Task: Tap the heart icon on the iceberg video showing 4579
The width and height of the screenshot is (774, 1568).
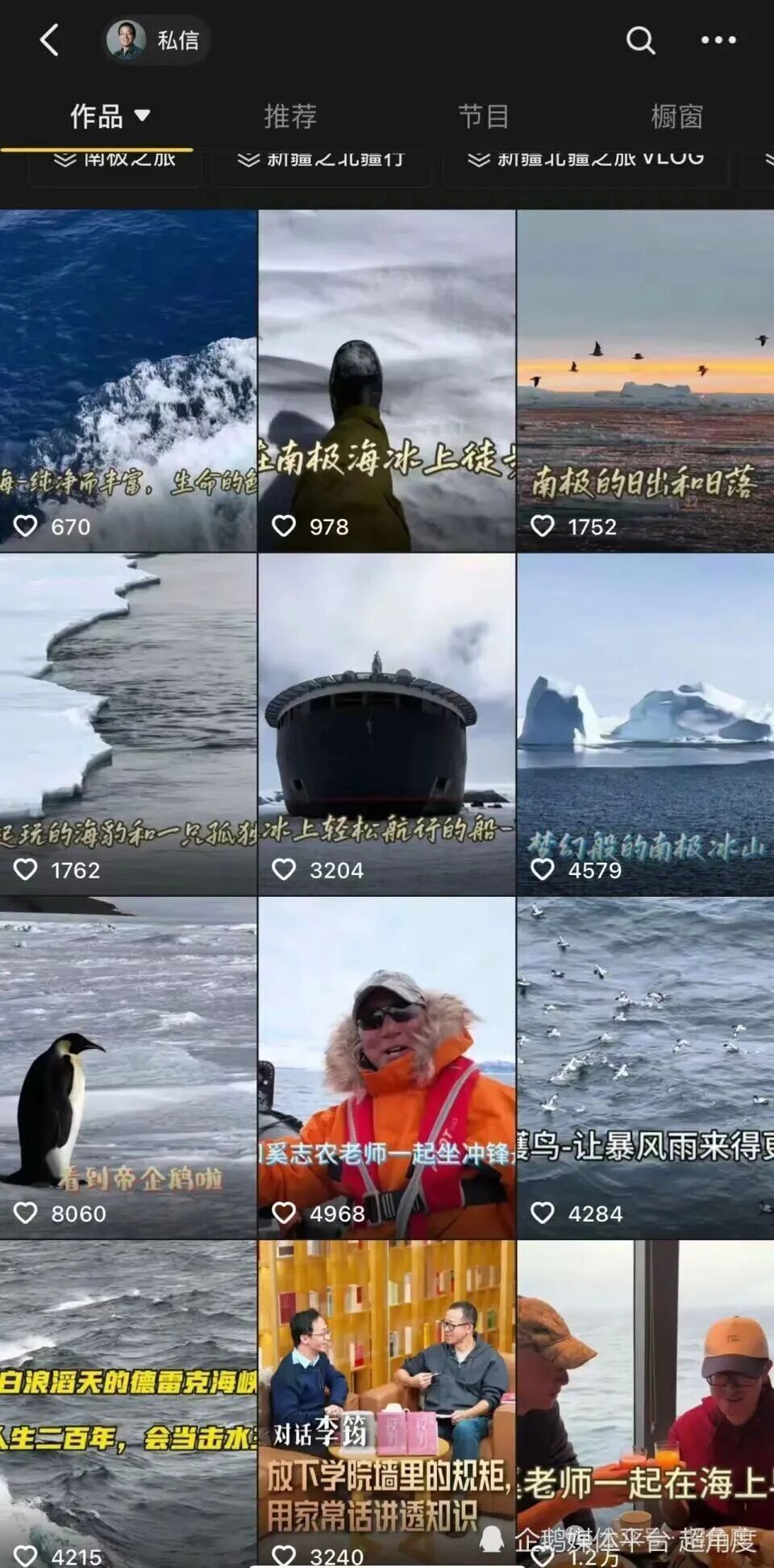Action: 542,870
